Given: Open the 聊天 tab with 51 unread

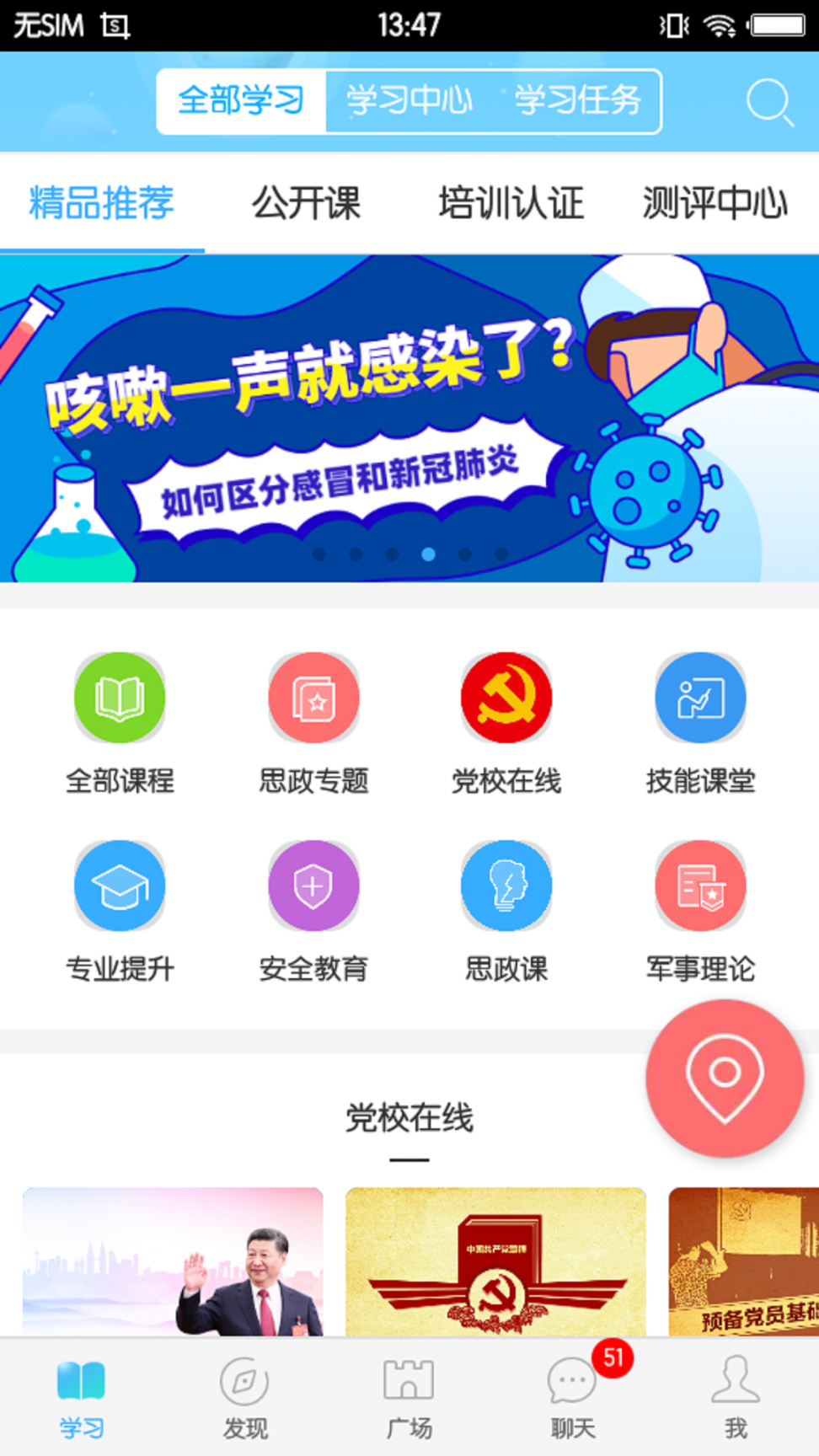Looking at the screenshot, I should pos(573,1396).
